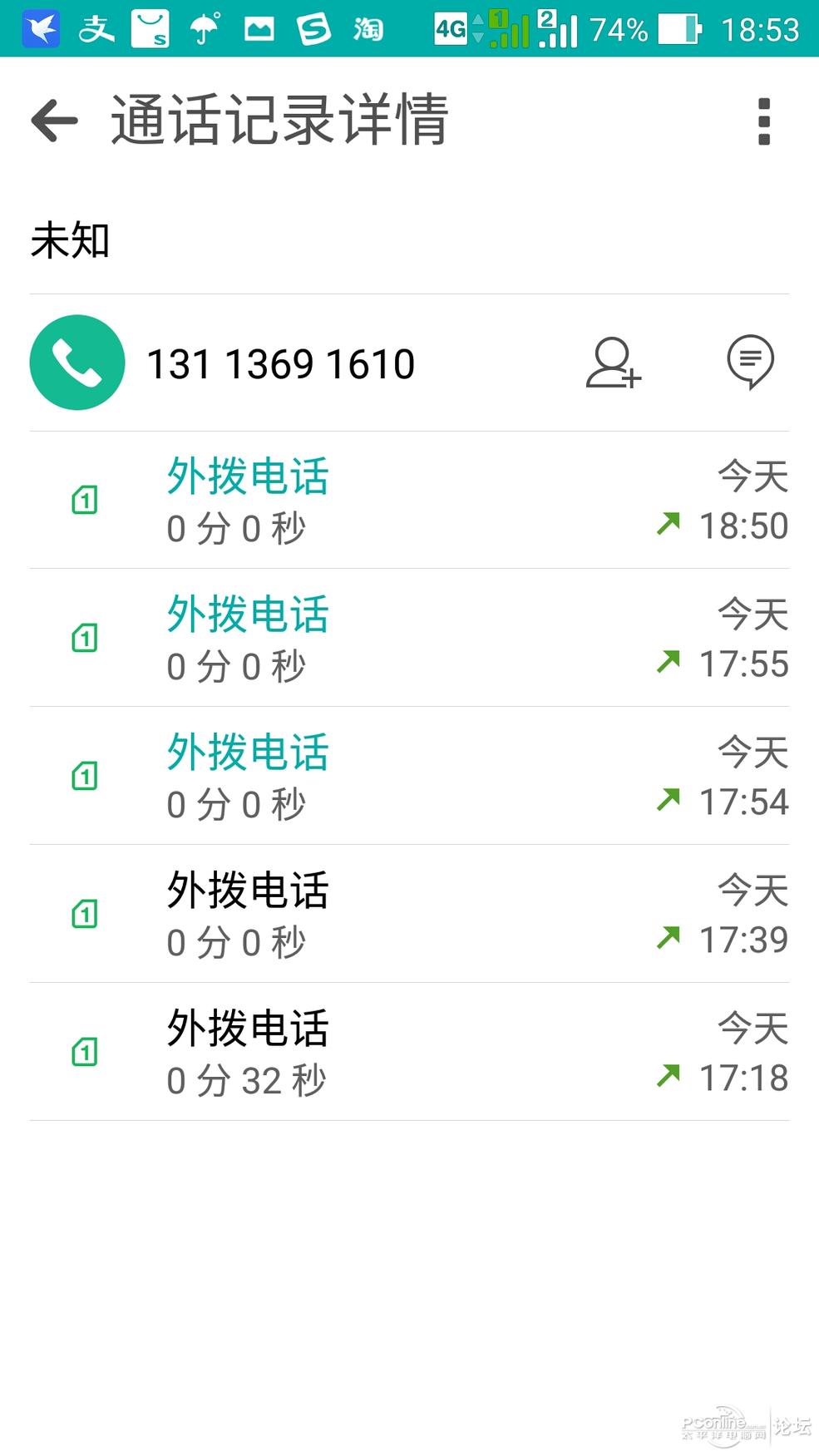Select the outgoing call at 17:55
Screen dimensions: 819x1456
[409, 638]
